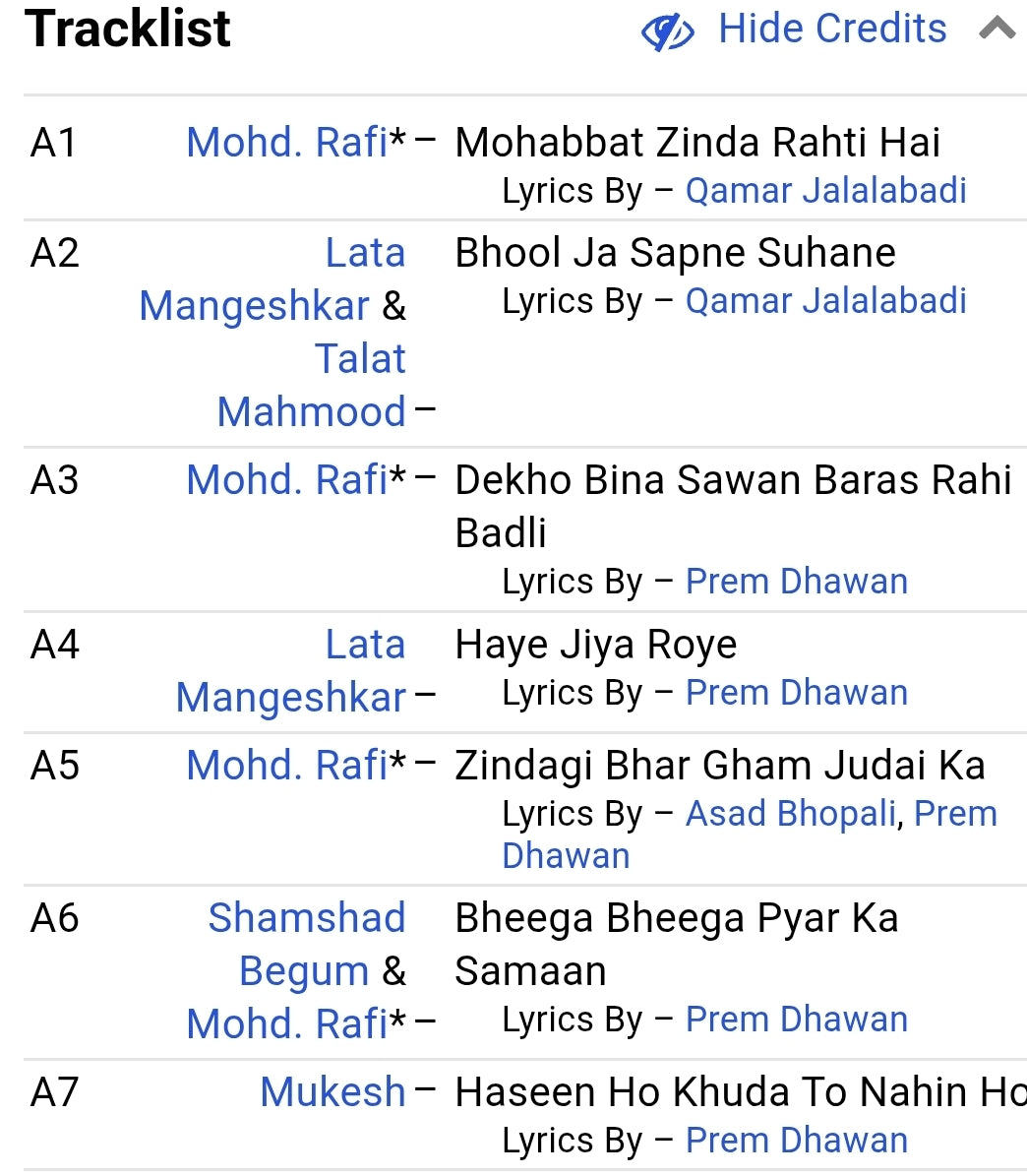Open Mohd. Rafi link on track A3
Viewport: 1027px width, 1176px height.
286,480
